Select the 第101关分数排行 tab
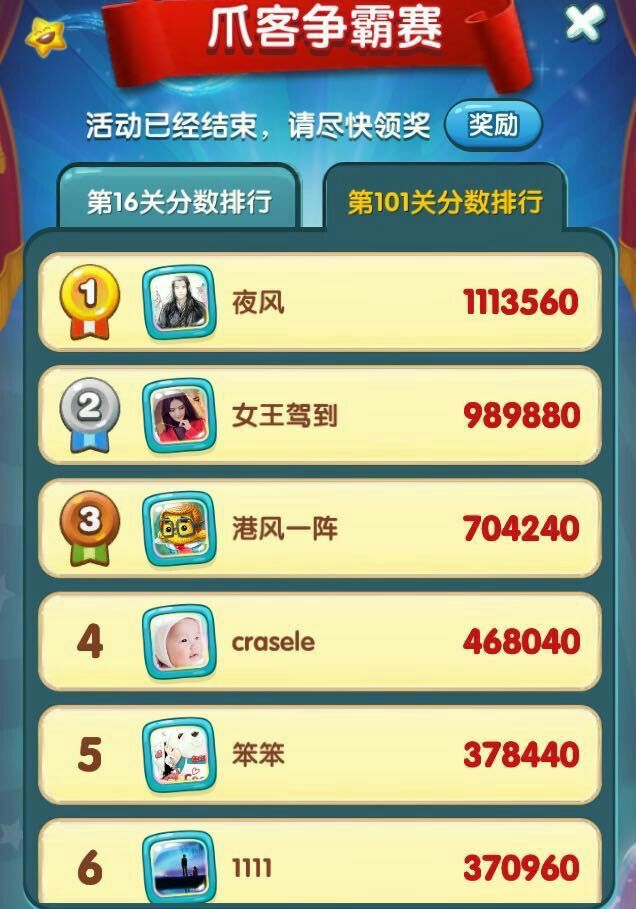The height and width of the screenshot is (909, 636). tap(445, 202)
